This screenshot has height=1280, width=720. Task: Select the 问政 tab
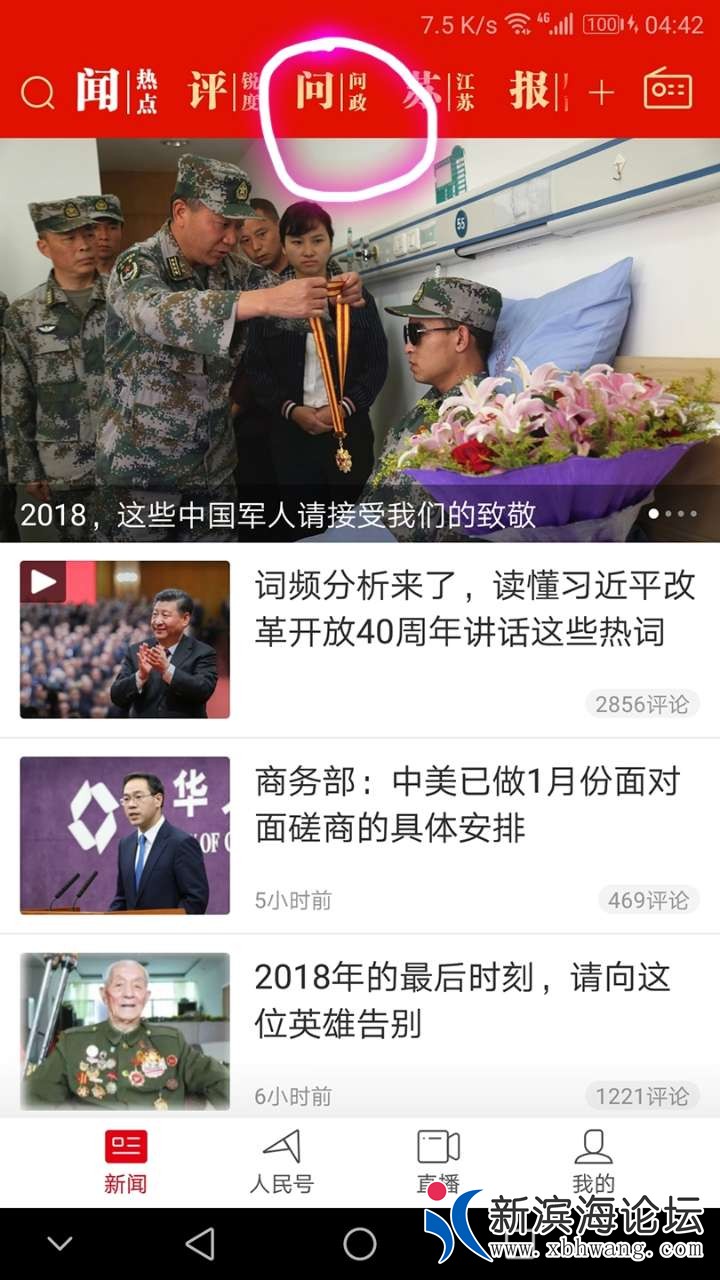pyautogui.click(x=331, y=91)
